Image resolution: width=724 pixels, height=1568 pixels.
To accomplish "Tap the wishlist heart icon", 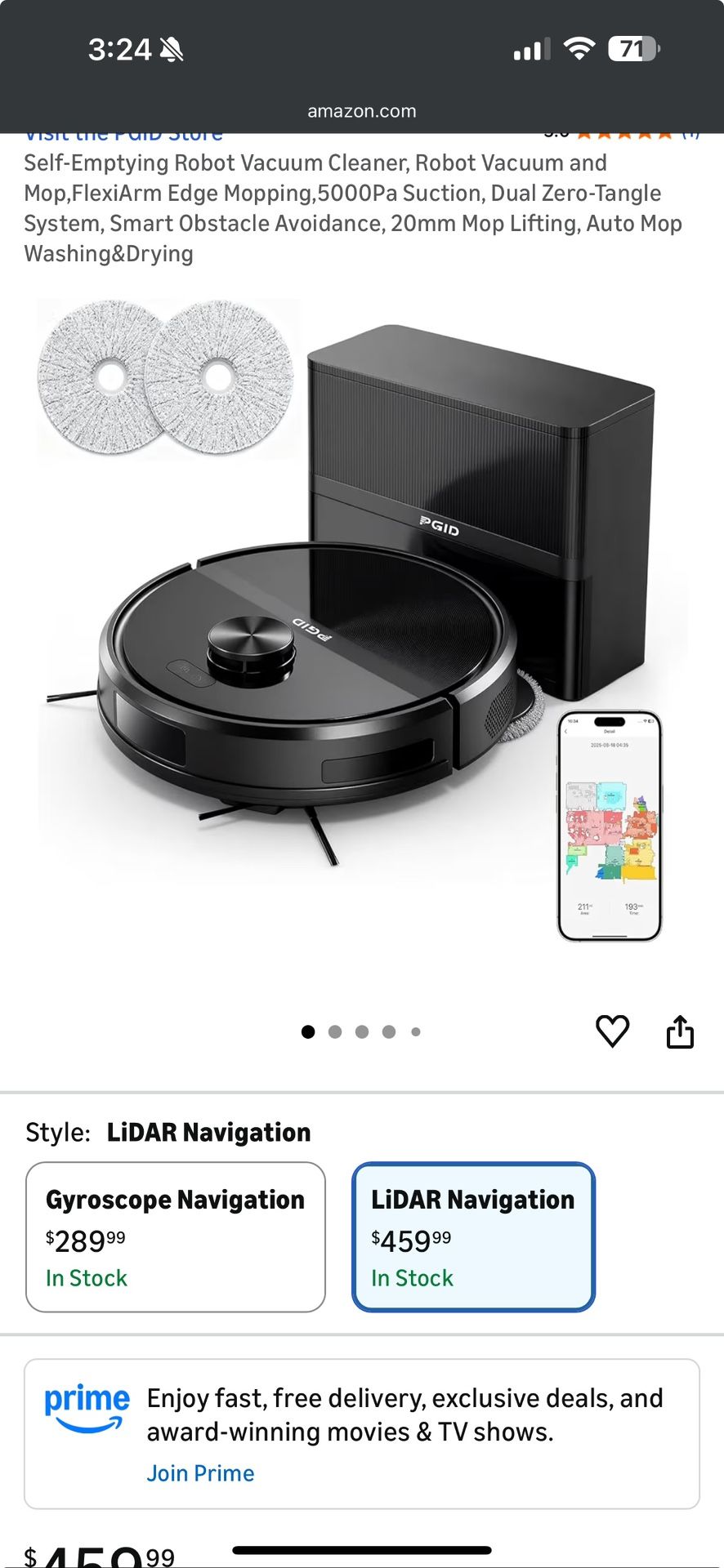I will (613, 1031).
